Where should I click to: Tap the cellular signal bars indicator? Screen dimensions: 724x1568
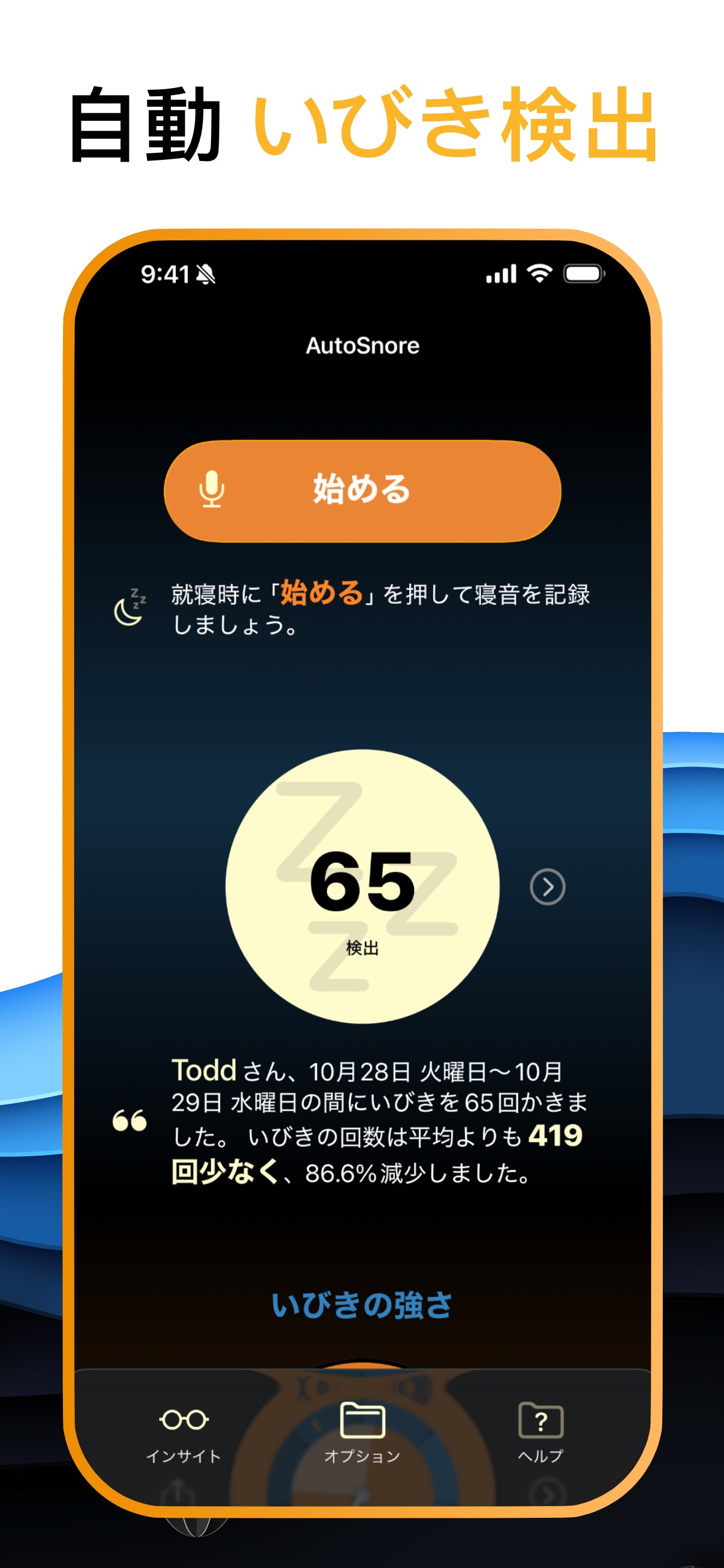coord(501,274)
